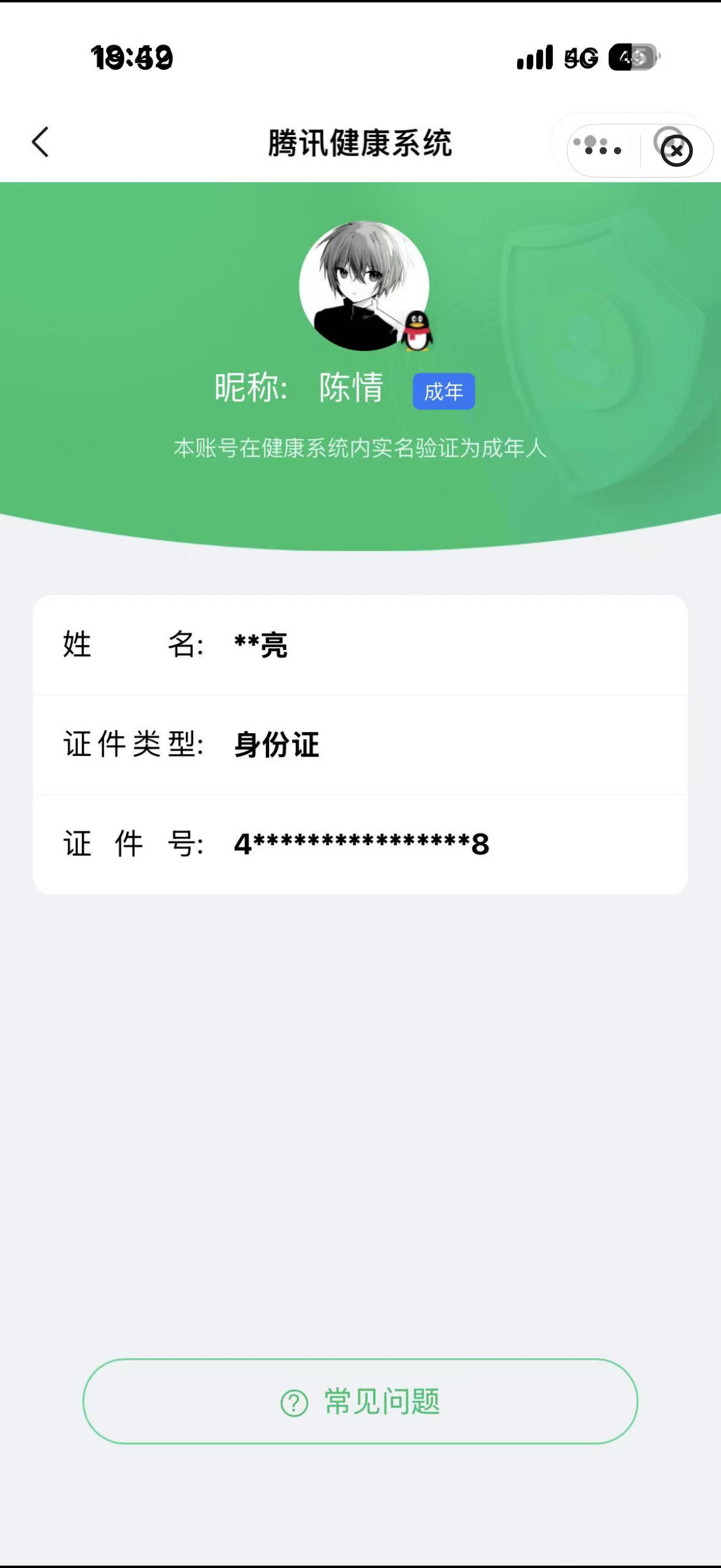Tap the back arrow to return
The image size is (721, 1568).
[x=39, y=142]
